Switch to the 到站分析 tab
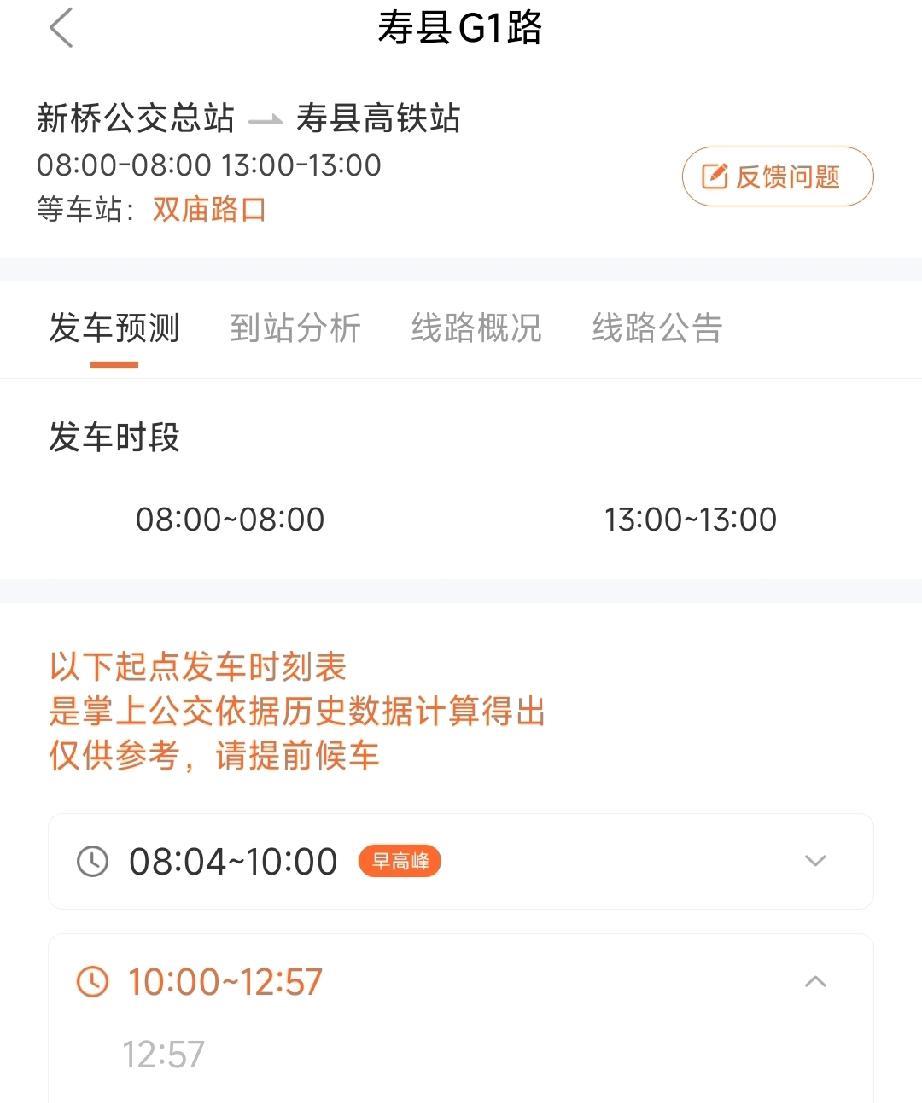This screenshot has width=922, height=1103. click(x=294, y=328)
